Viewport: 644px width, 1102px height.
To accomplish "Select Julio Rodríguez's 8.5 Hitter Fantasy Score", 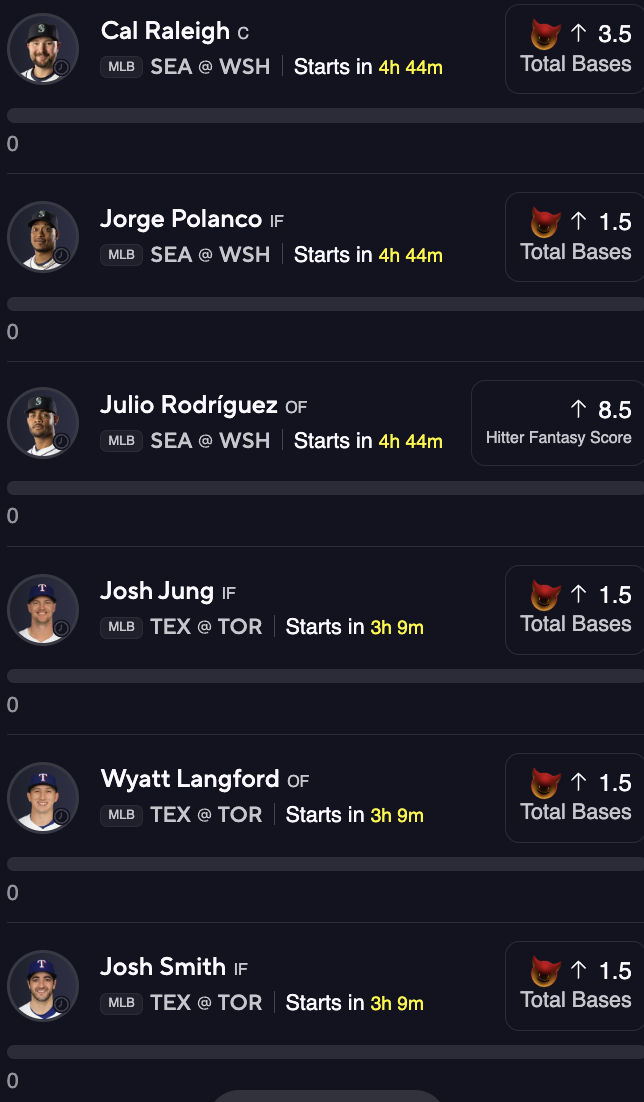I will click(558, 423).
